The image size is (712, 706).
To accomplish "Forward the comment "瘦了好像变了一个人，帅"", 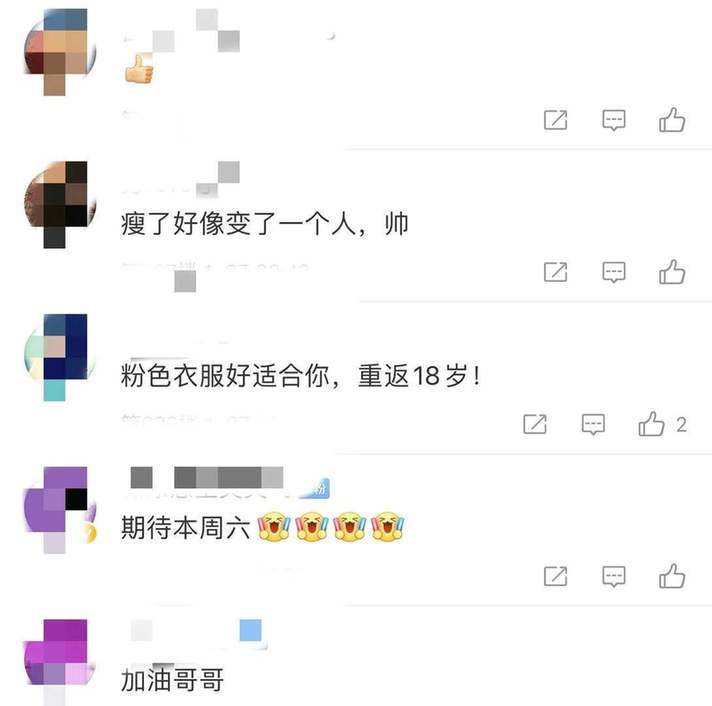I will coord(556,271).
